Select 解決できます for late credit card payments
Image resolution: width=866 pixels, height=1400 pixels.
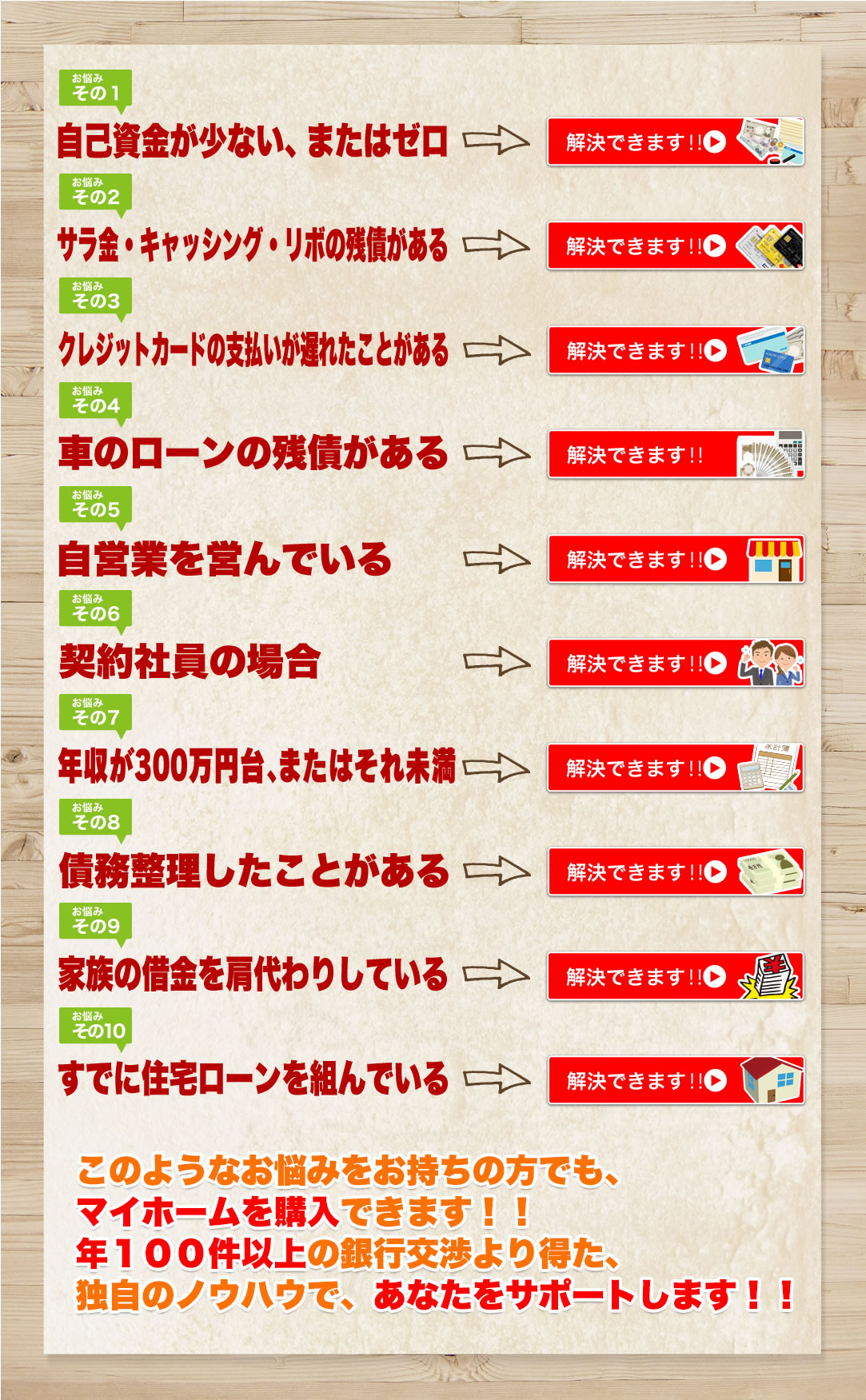pos(675,351)
